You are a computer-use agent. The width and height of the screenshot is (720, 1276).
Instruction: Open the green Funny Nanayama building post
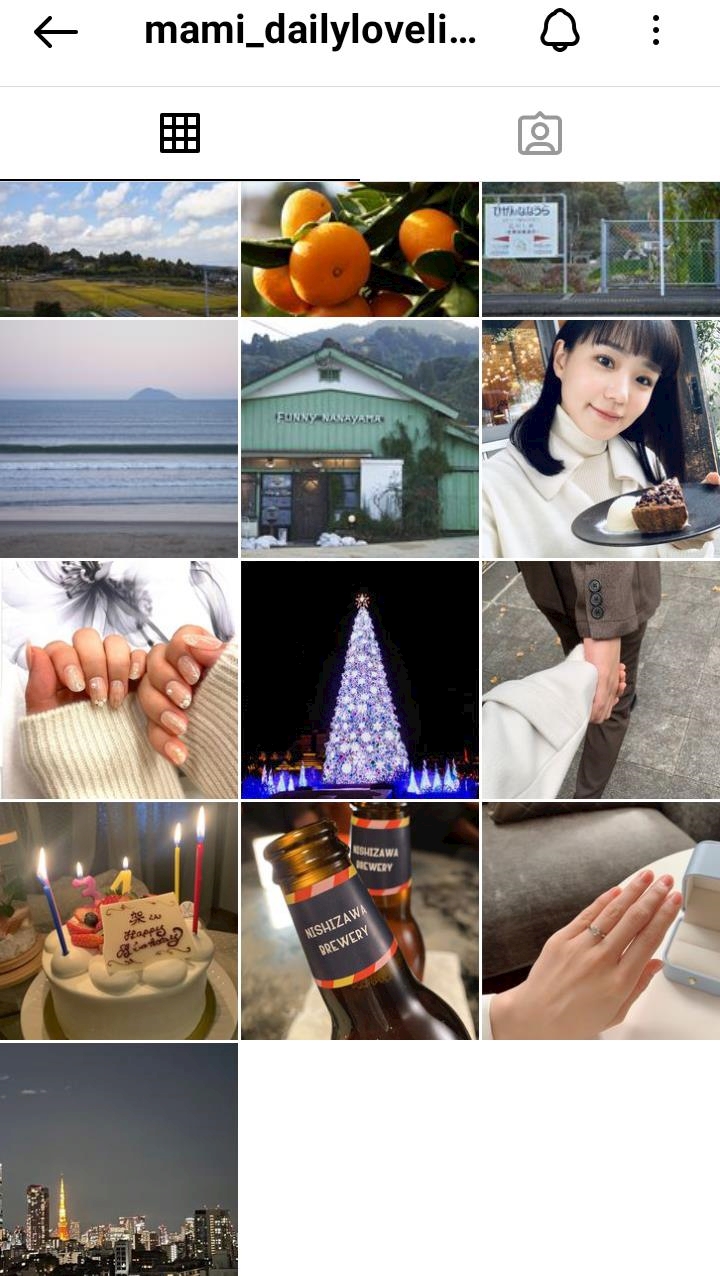pyautogui.click(x=360, y=438)
